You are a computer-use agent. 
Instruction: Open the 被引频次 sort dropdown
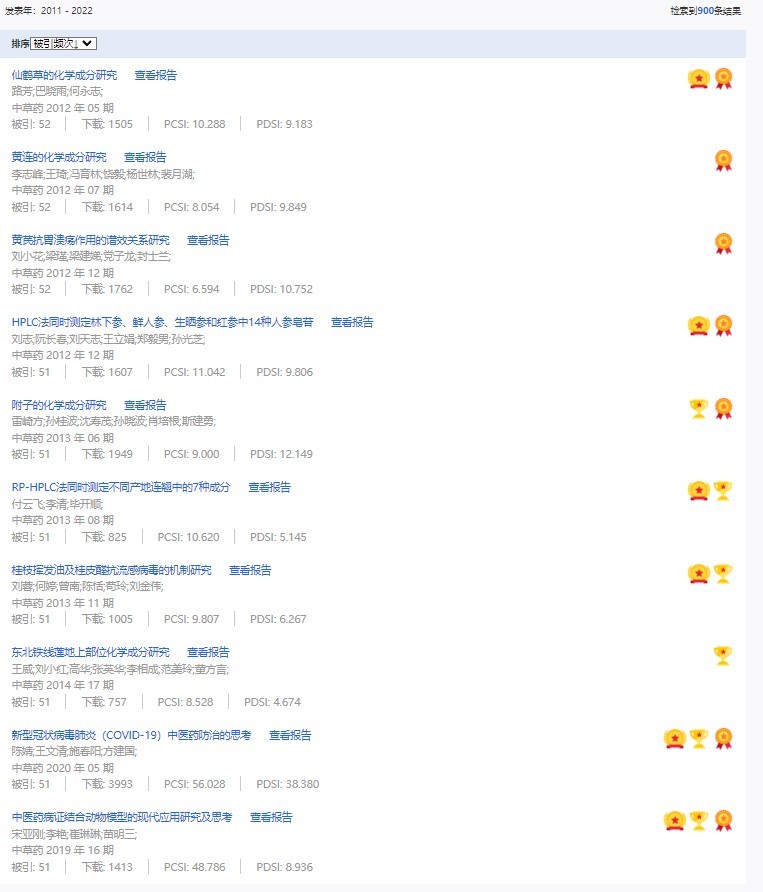64,43
